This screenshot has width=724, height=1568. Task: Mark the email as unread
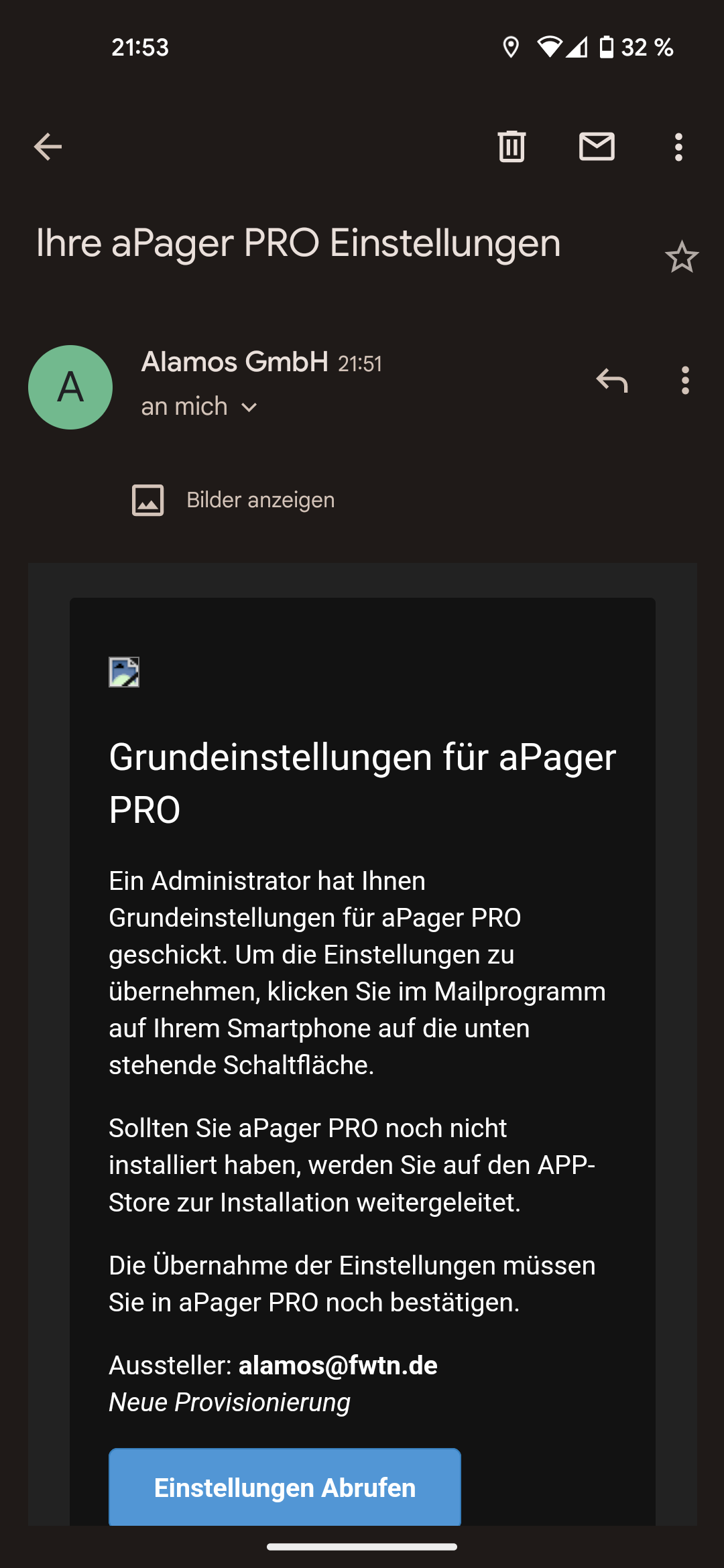pyautogui.click(x=597, y=147)
